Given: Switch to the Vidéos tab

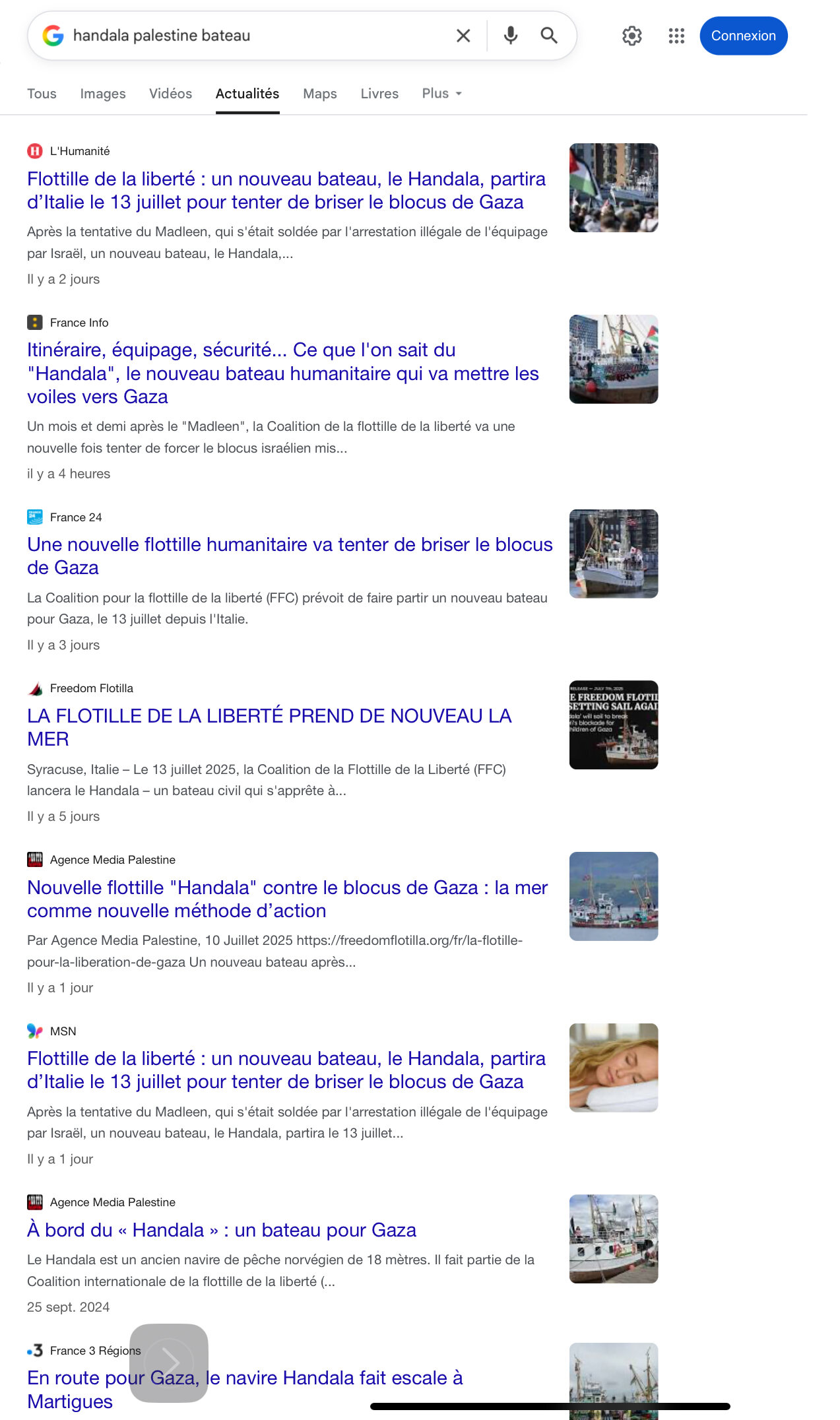Looking at the screenshot, I should coord(170,94).
